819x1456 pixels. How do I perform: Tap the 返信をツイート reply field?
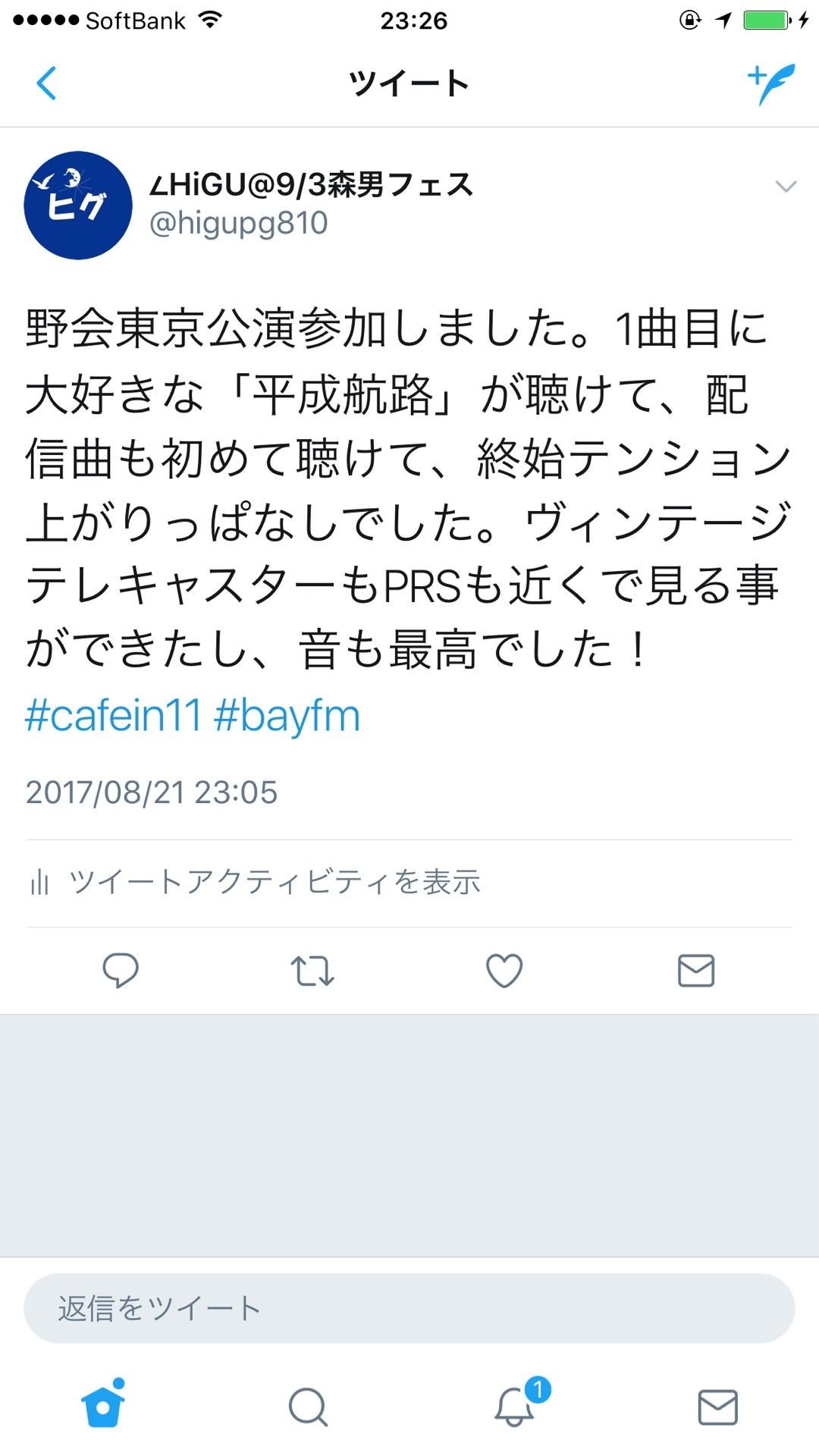click(x=409, y=1308)
